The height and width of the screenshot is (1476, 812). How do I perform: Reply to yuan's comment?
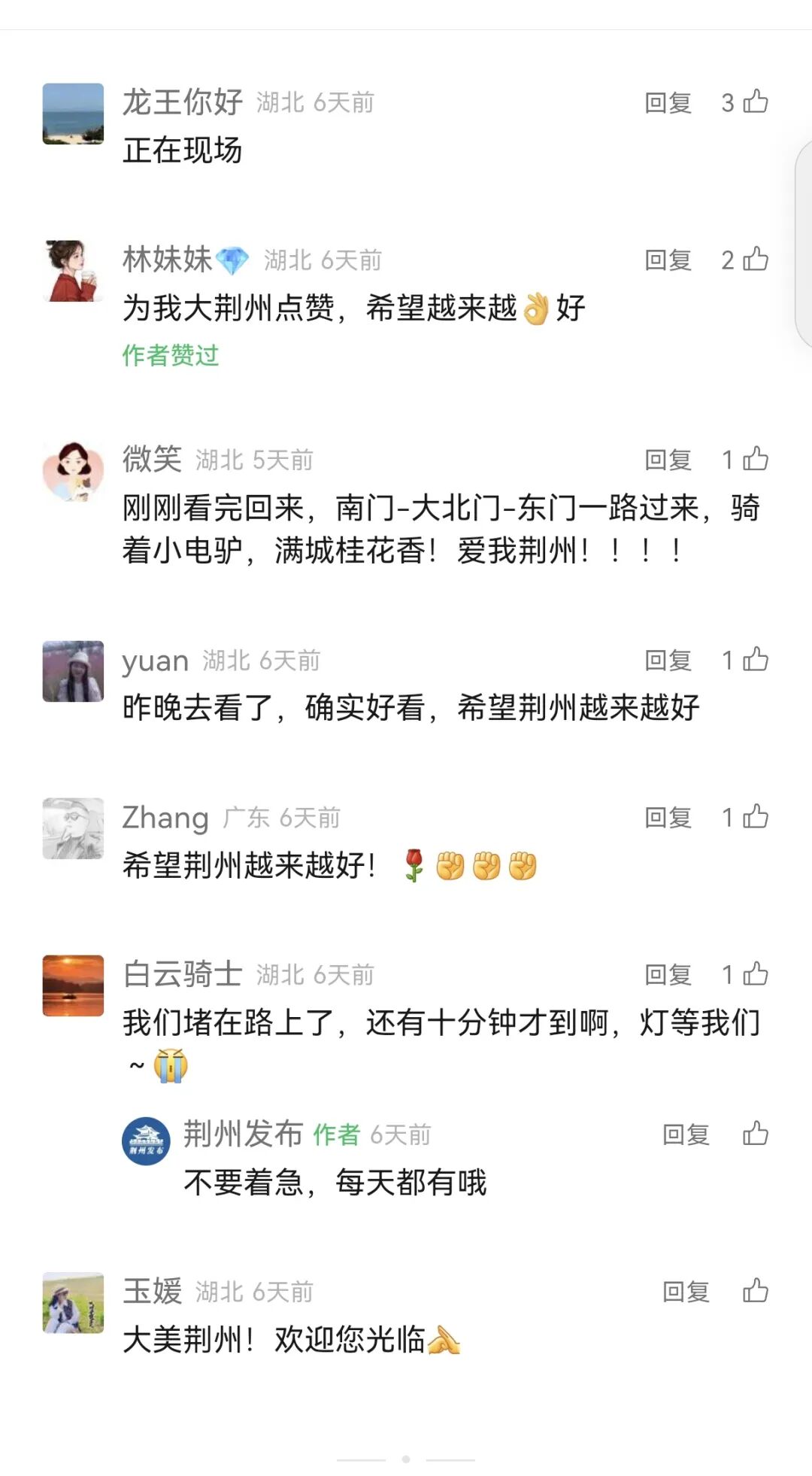pyautogui.click(x=668, y=661)
